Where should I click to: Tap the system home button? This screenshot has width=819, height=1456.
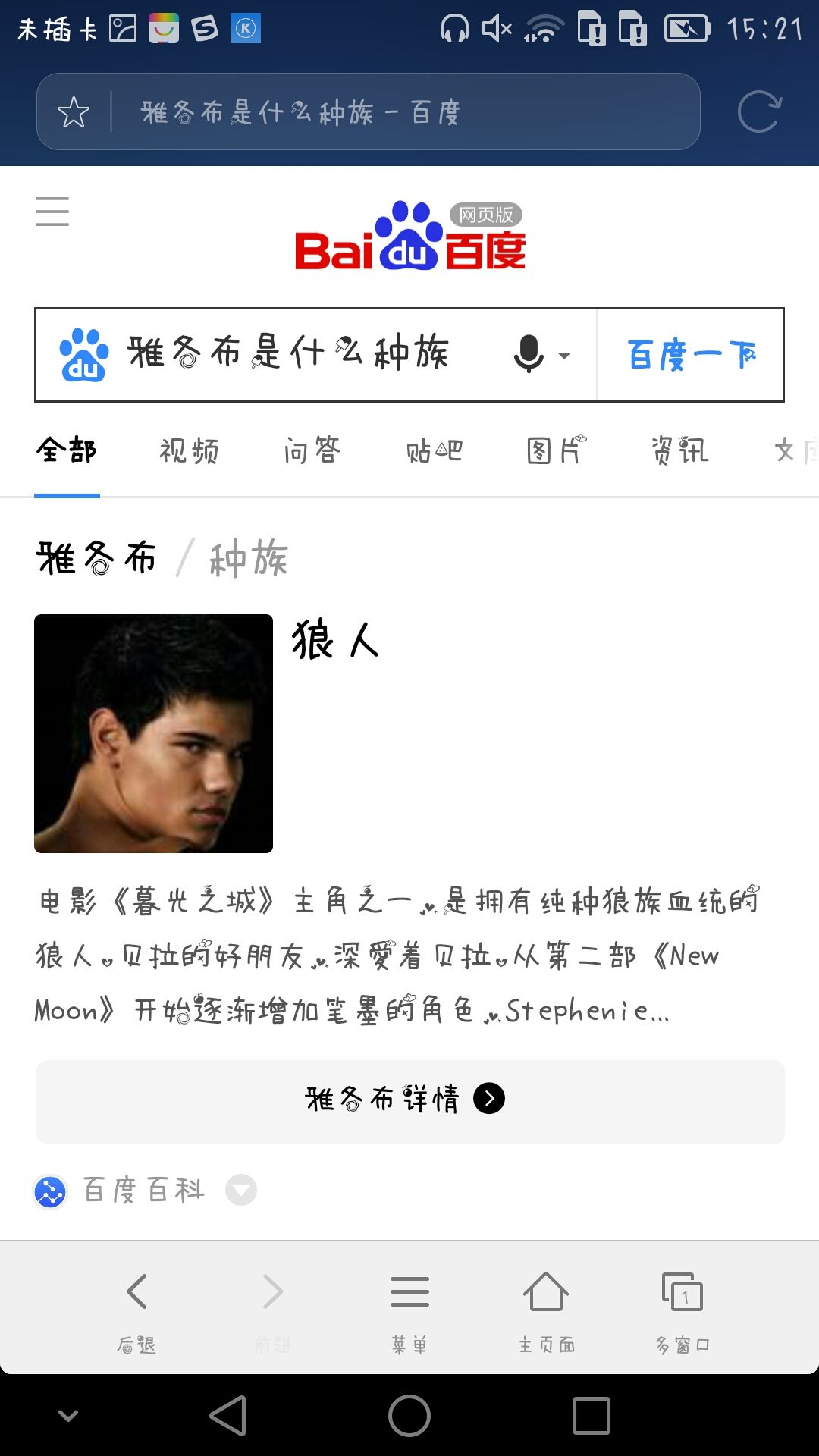pos(409,1416)
